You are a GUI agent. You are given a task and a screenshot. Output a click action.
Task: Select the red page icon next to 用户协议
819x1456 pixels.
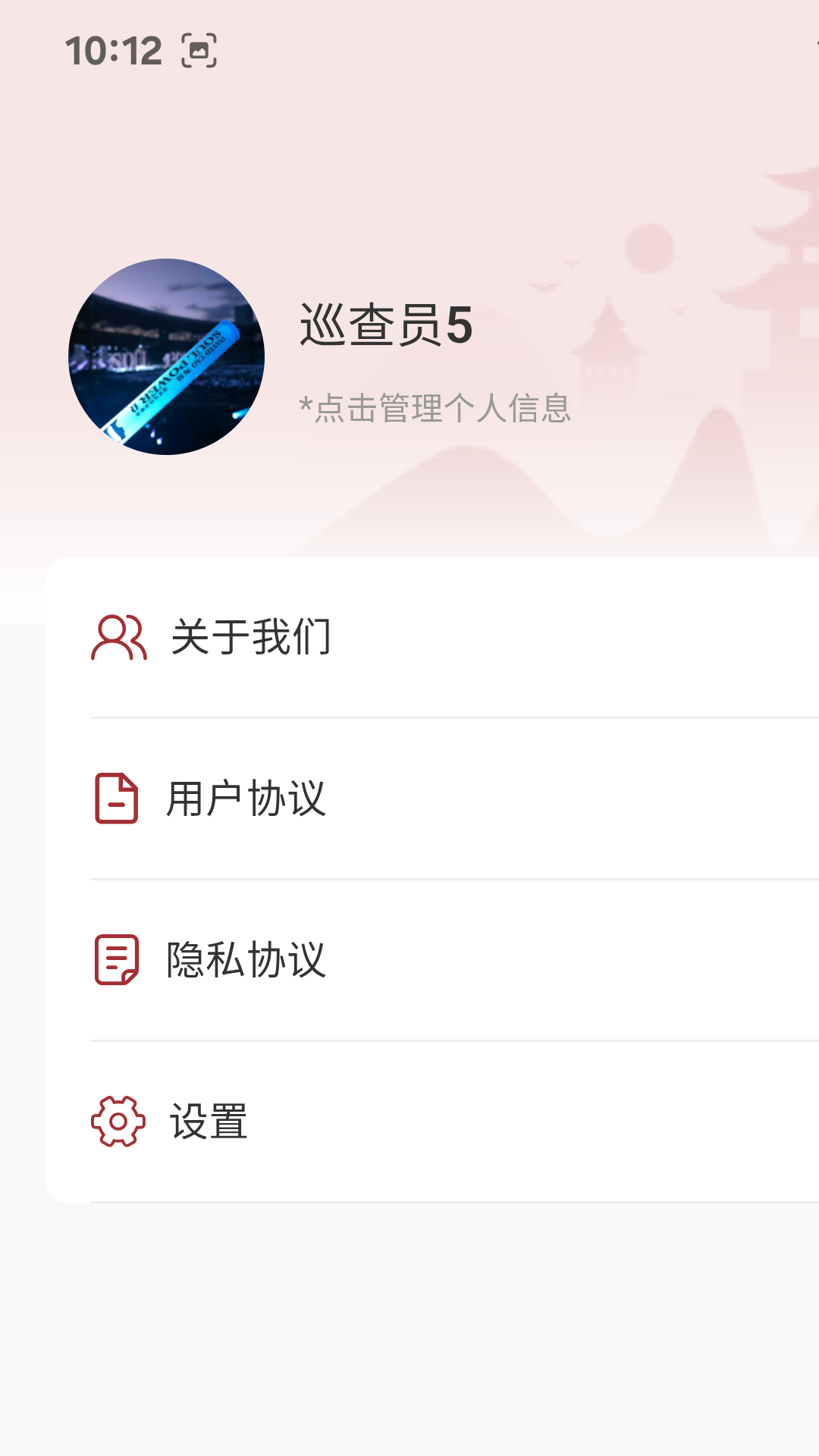[115, 797]
